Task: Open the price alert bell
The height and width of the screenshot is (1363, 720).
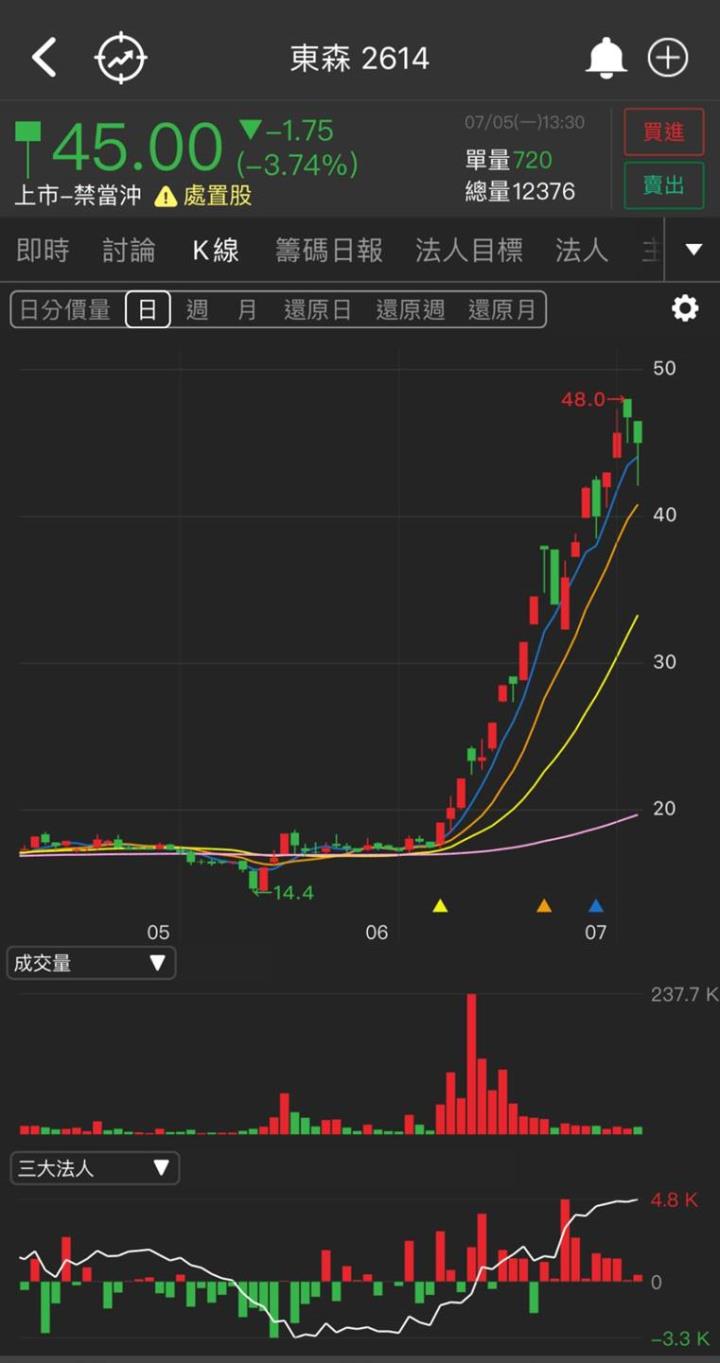Action: [605, 59]
